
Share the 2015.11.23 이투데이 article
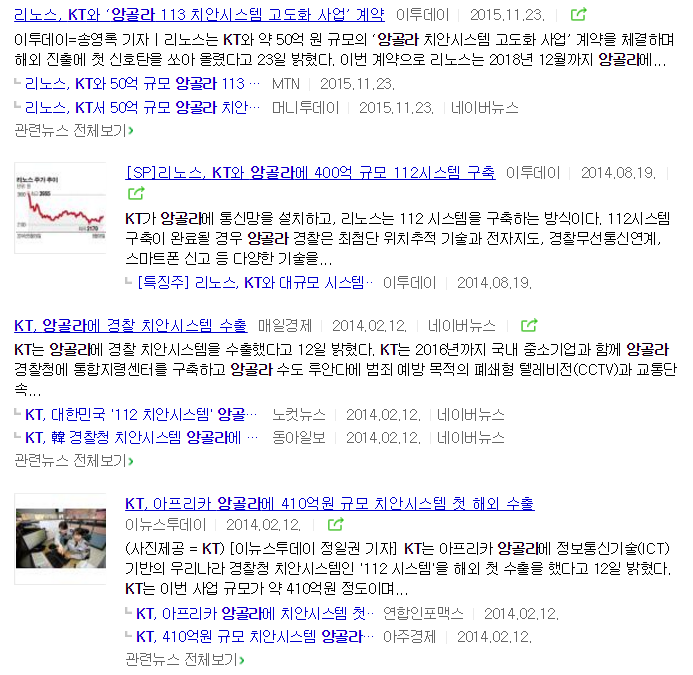(x=579, y=15)
